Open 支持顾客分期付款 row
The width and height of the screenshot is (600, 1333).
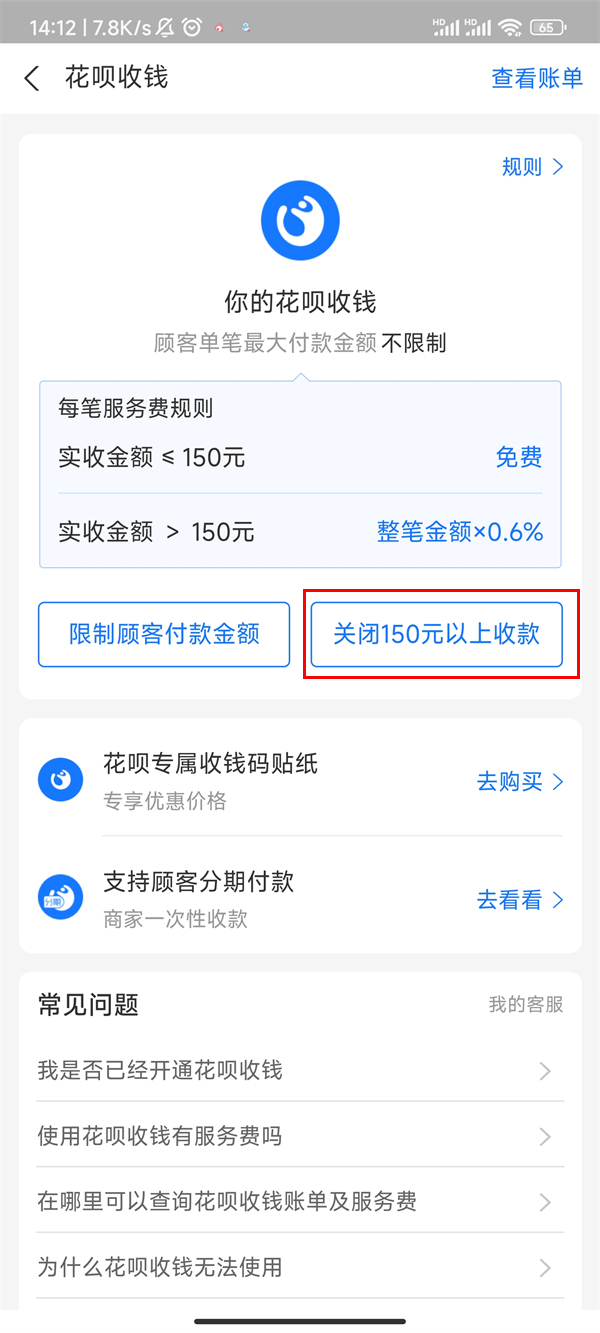300,898
